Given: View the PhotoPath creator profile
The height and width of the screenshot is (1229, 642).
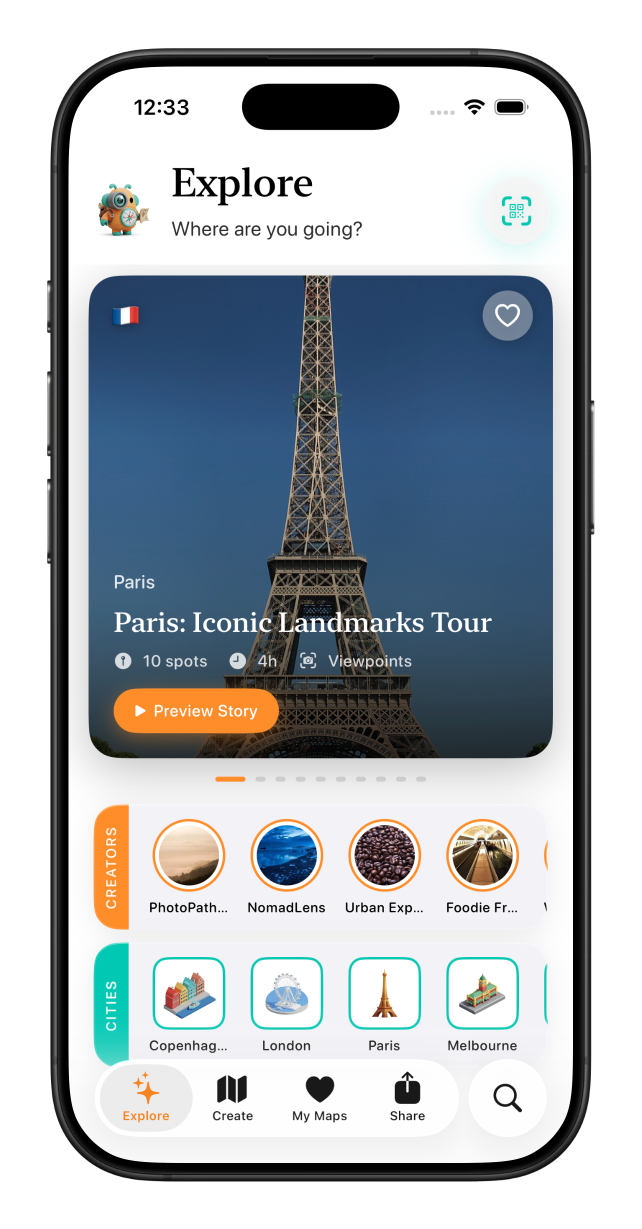Looking at the screenshot, I should click(x=189, y=856).
